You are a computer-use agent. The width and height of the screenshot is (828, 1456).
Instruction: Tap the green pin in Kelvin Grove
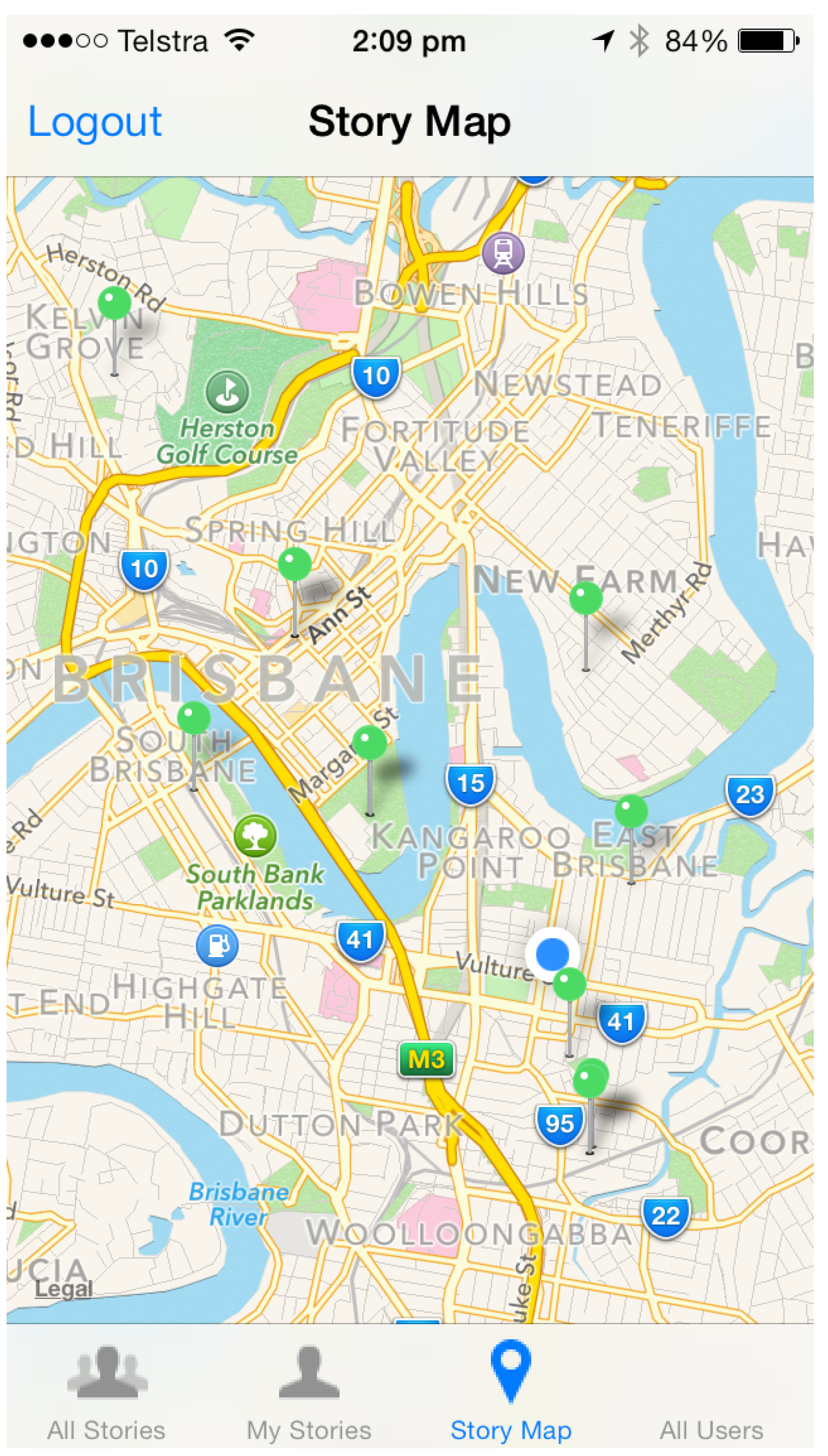click(x=114, y=303)
